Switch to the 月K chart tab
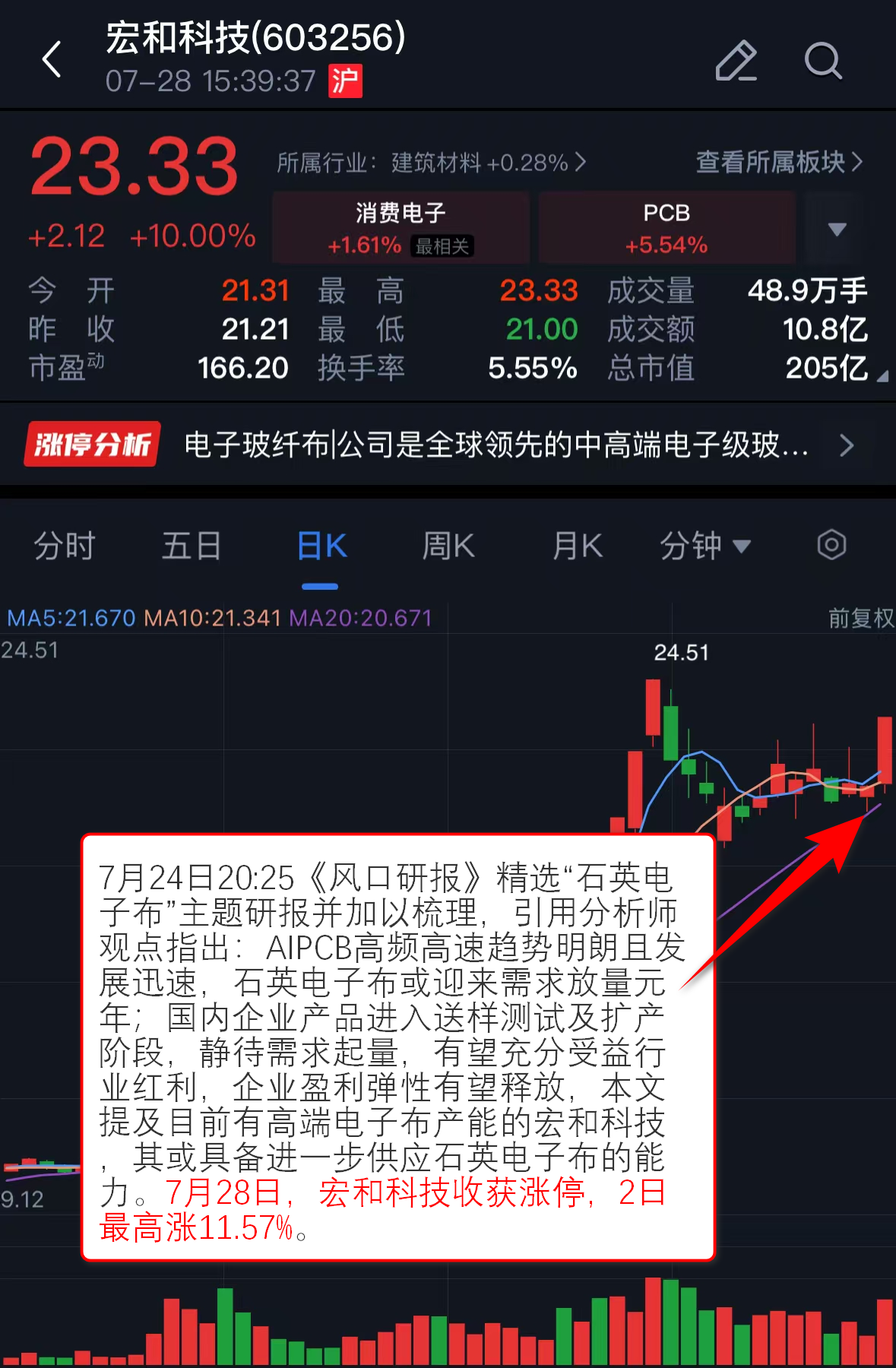 click(577, 546)
